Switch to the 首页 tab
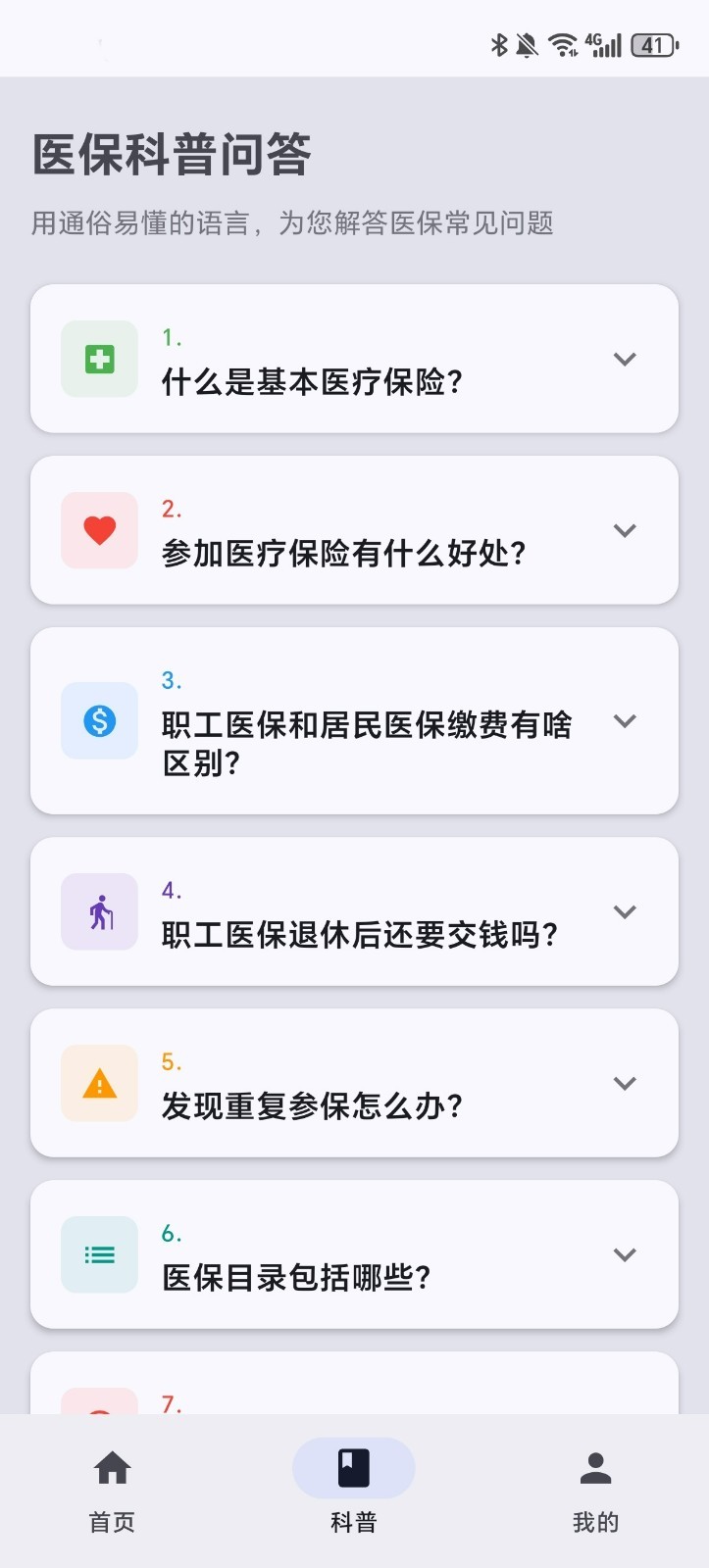This screenshot has height=1568, width=709. tap(113, 1490)
